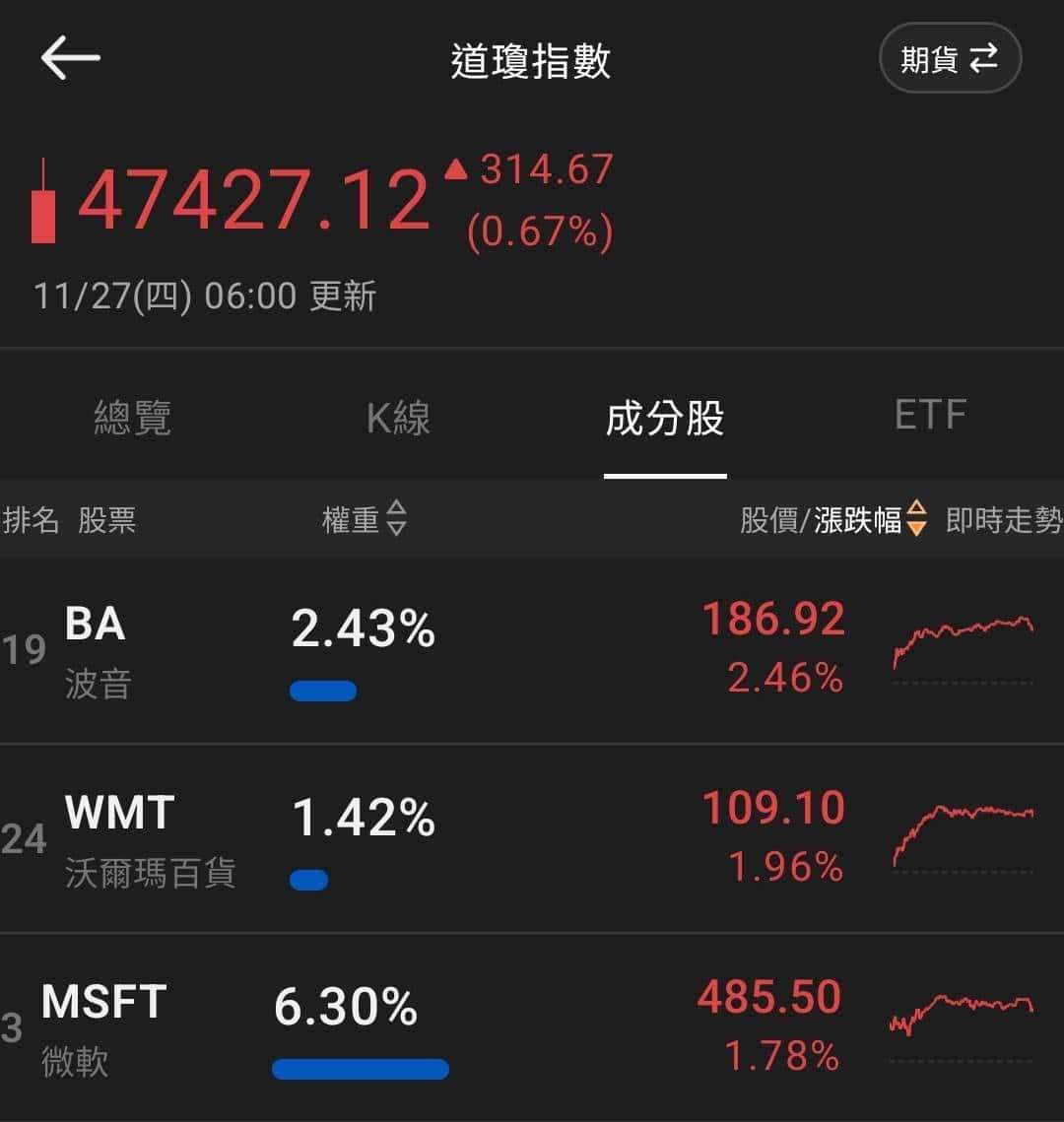Click the red candlestick icon beside the index price

pos(41,197)
